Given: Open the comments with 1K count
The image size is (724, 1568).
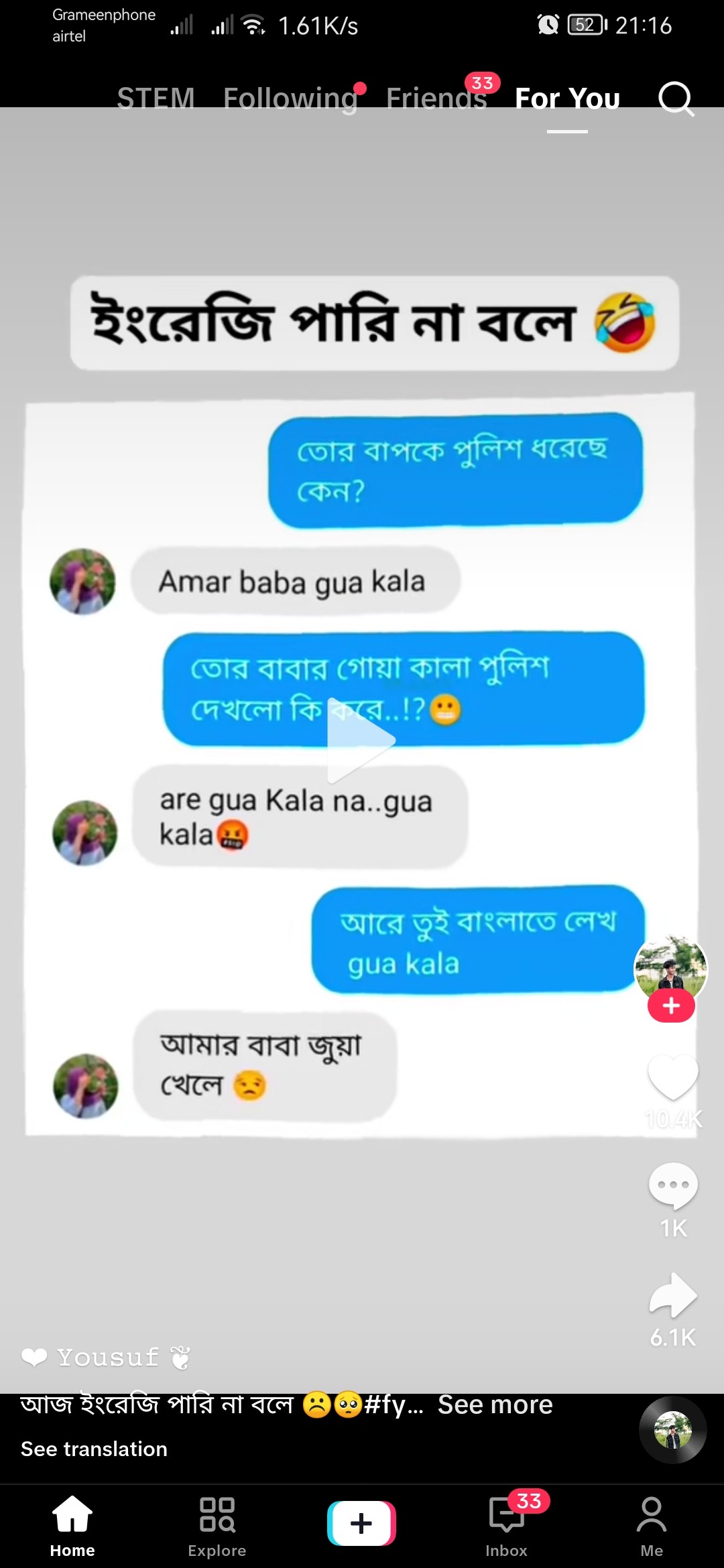Looking at the screenshot, I should 673,1187.
